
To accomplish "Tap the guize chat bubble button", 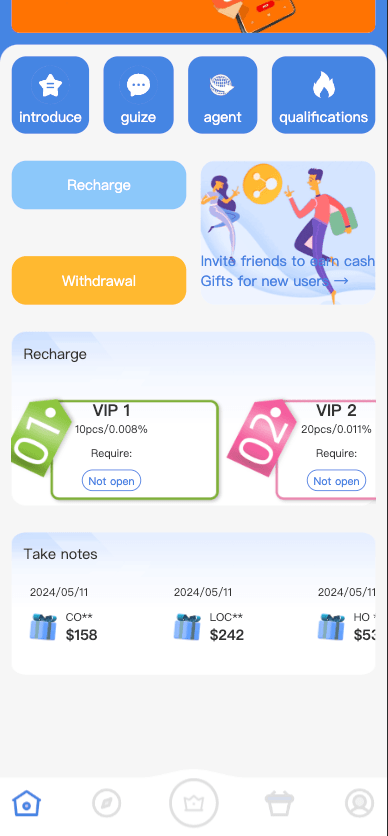I will tap(139, 95).
